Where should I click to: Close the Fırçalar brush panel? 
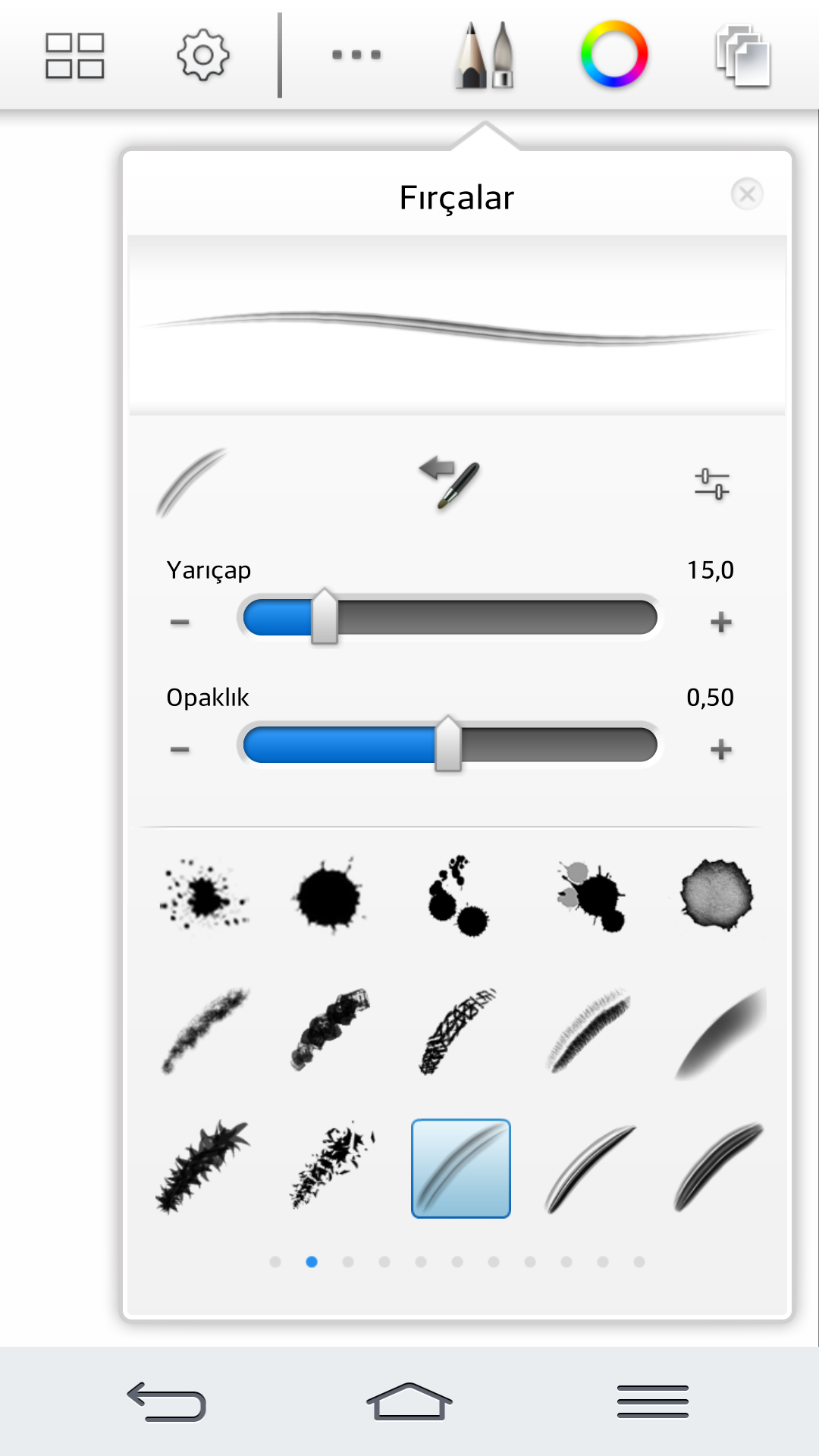(747, 194)
